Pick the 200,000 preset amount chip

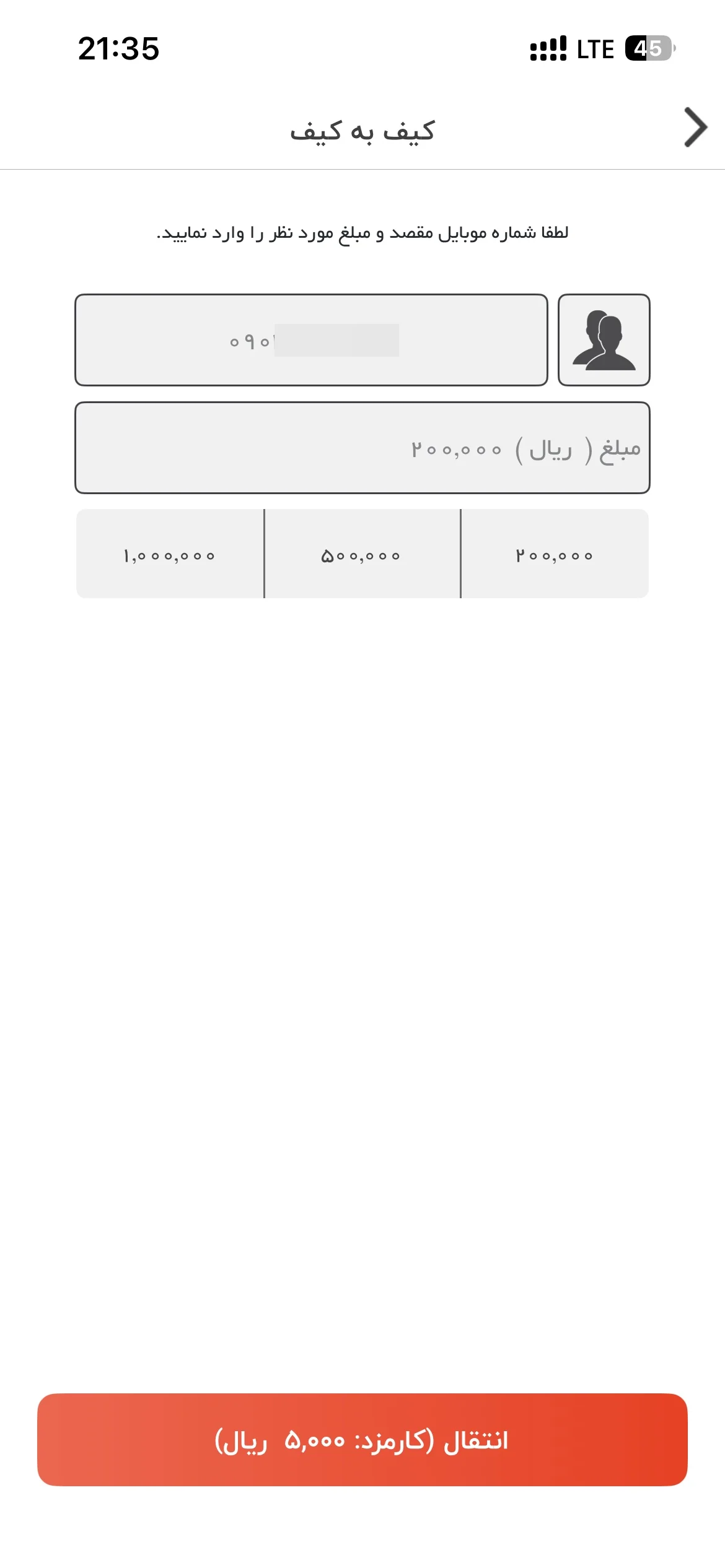[555, 554]
